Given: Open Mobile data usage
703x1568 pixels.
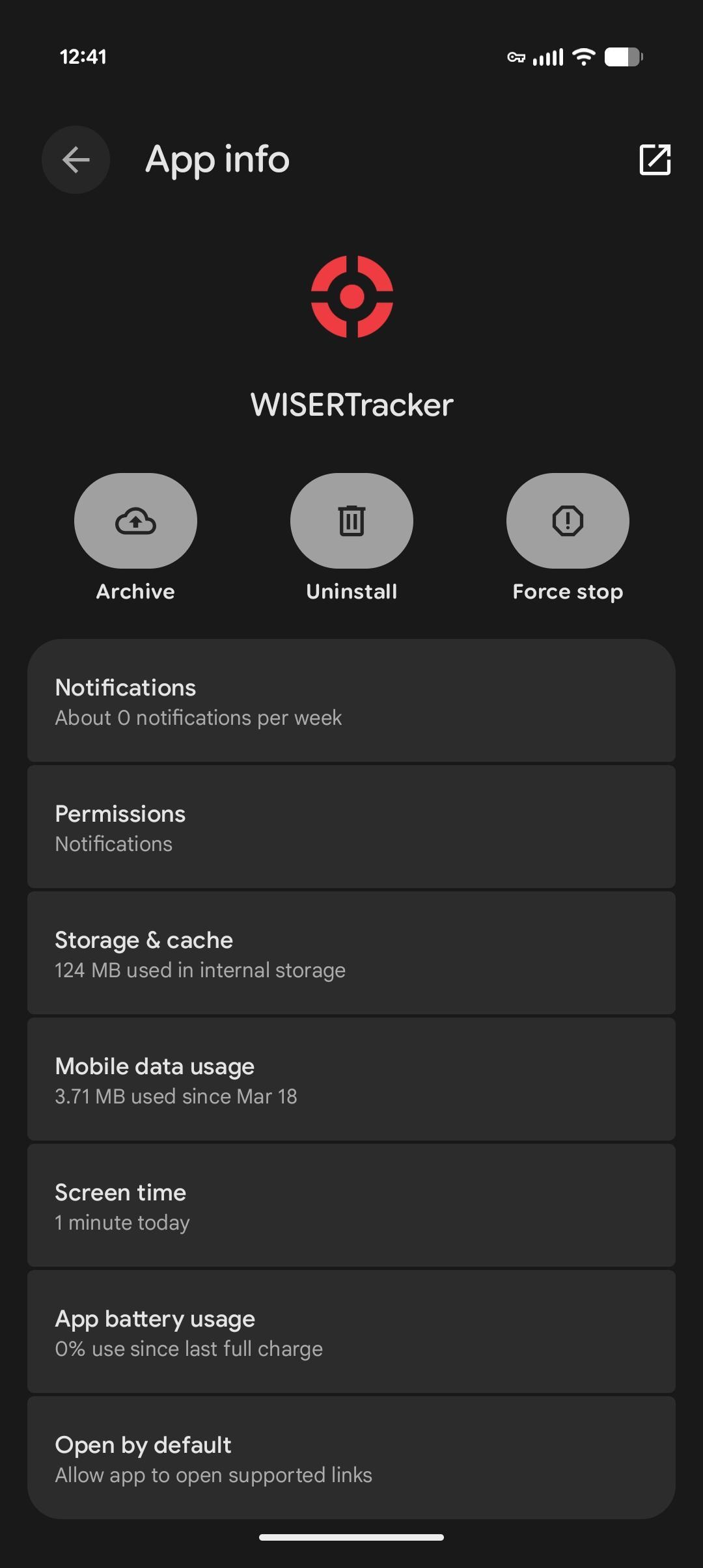Looking at the screenshot, I should click(351, 1079).
